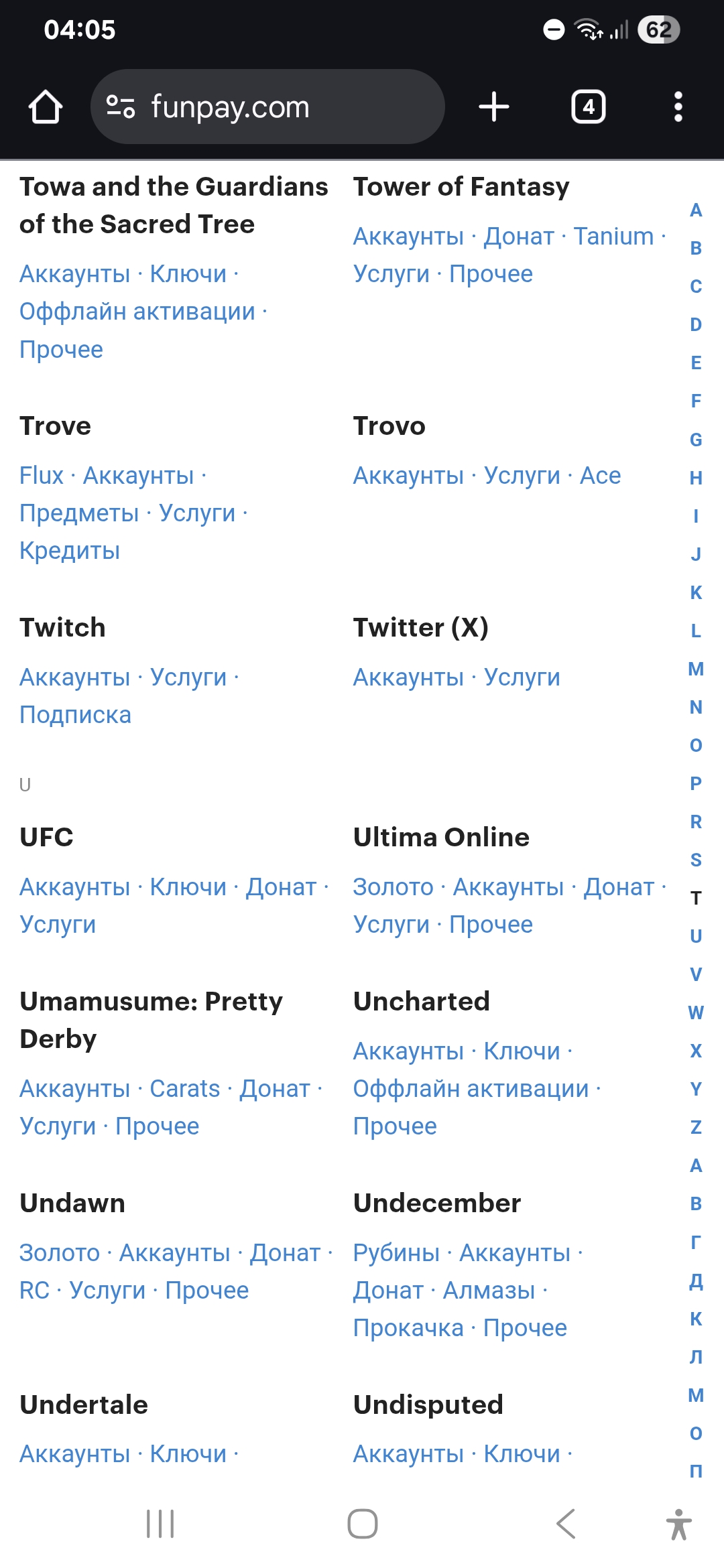Open Золото under Ultima Online
Viewport: 724px width, 1568px height.
(393, 887)
